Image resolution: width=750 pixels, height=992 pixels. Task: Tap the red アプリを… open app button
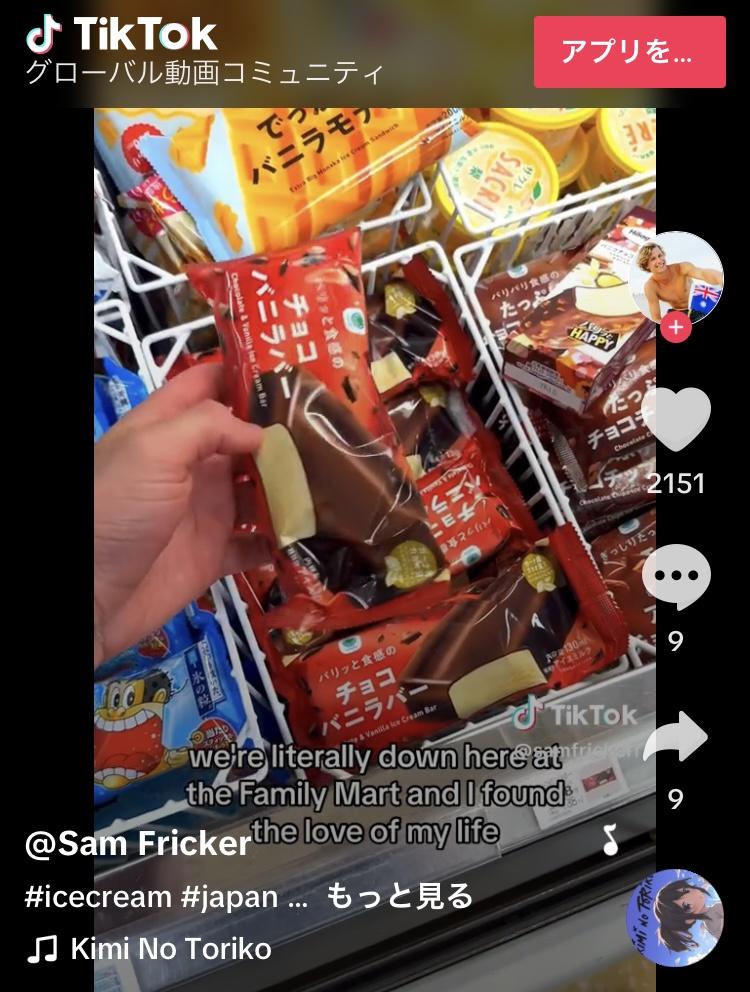(x=629, y=52)
